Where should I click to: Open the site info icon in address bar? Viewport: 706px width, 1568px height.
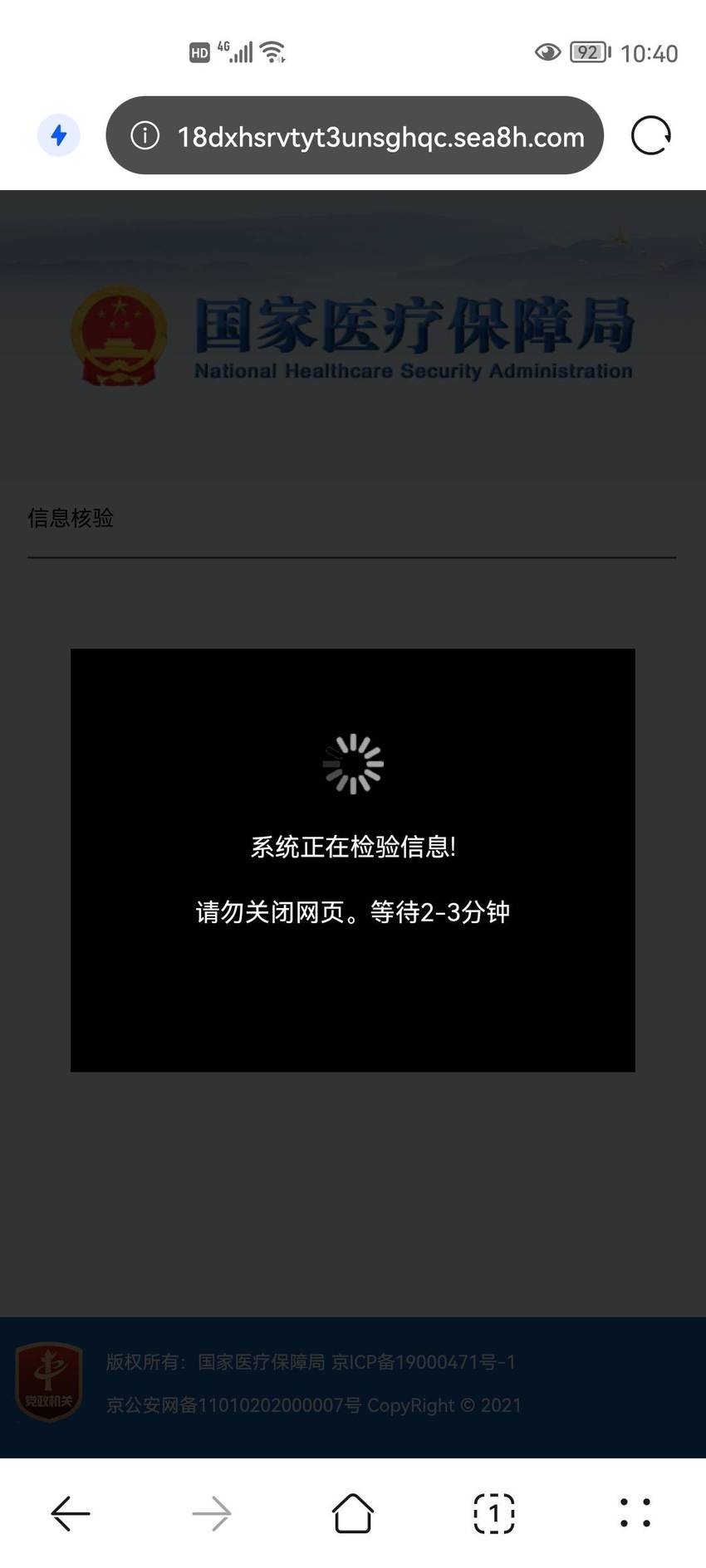[x=145, y=135]
